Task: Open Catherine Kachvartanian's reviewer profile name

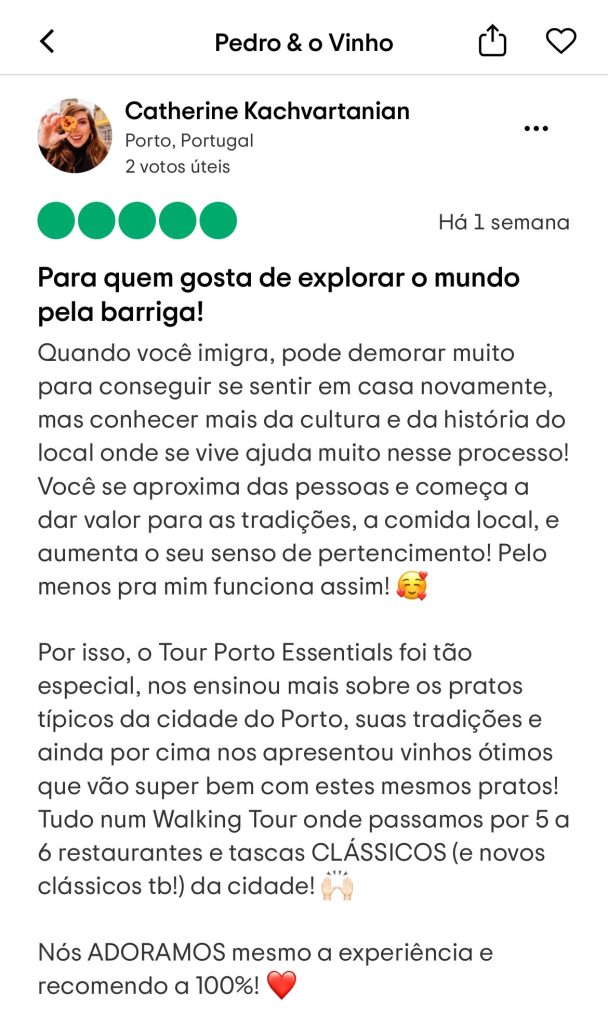Action: 267,111
